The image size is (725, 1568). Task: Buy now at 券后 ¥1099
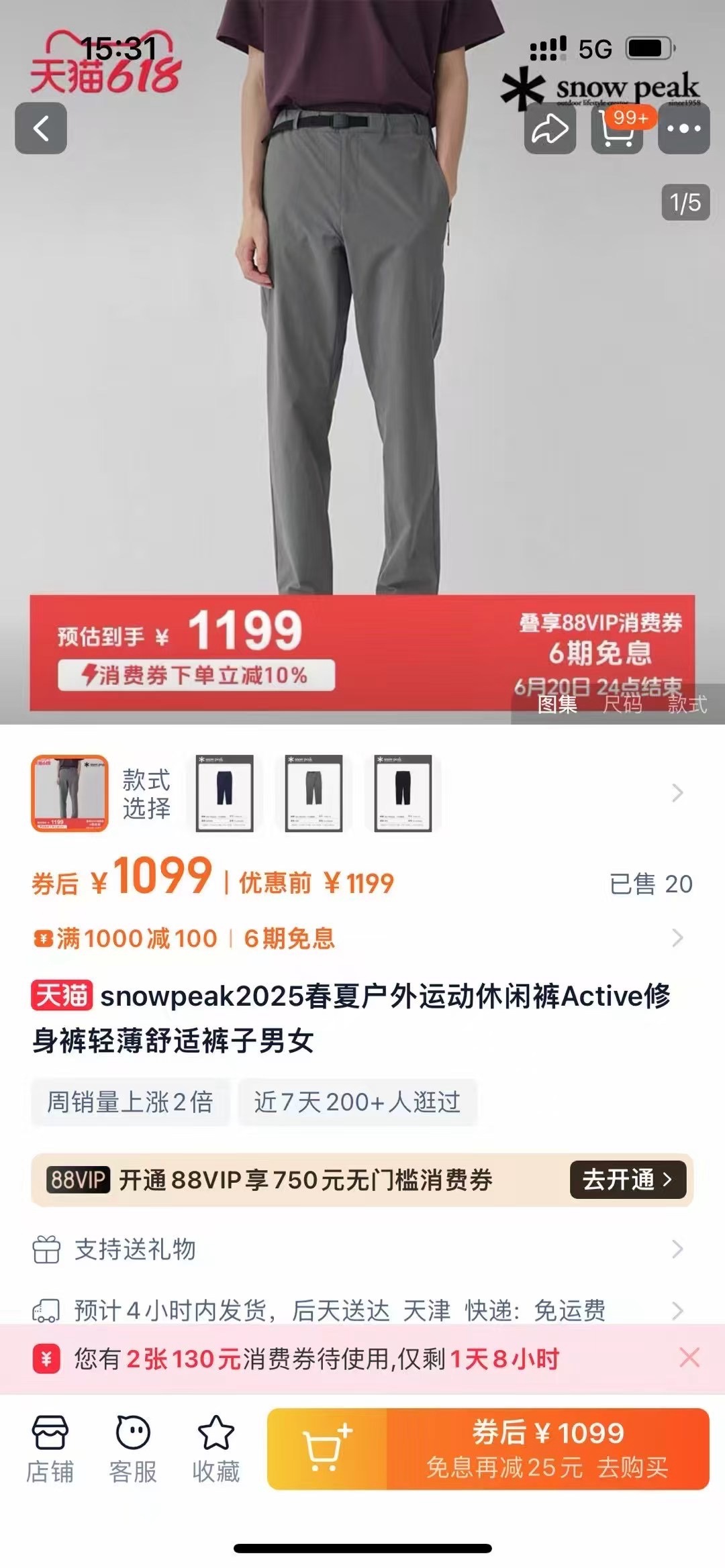point(548,1449)
